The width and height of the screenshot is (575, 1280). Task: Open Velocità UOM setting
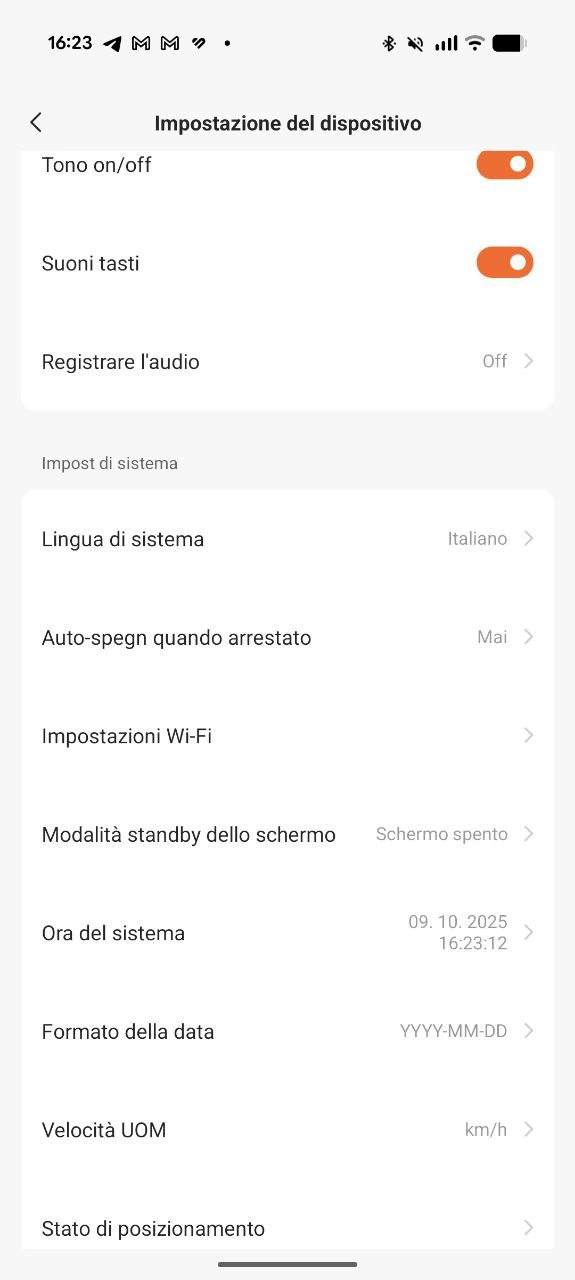click(287, 1130)
